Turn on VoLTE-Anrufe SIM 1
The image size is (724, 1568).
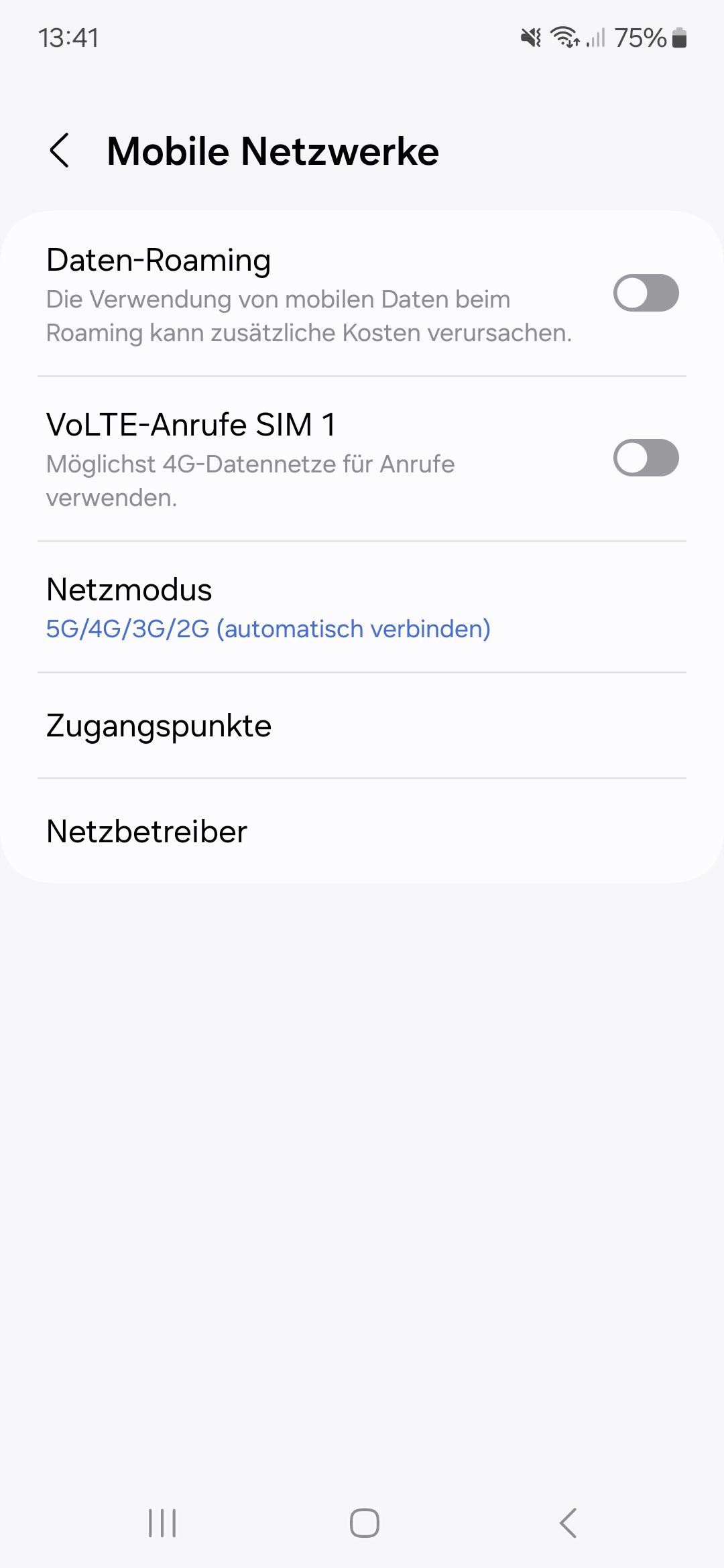(x=646, y=458)
